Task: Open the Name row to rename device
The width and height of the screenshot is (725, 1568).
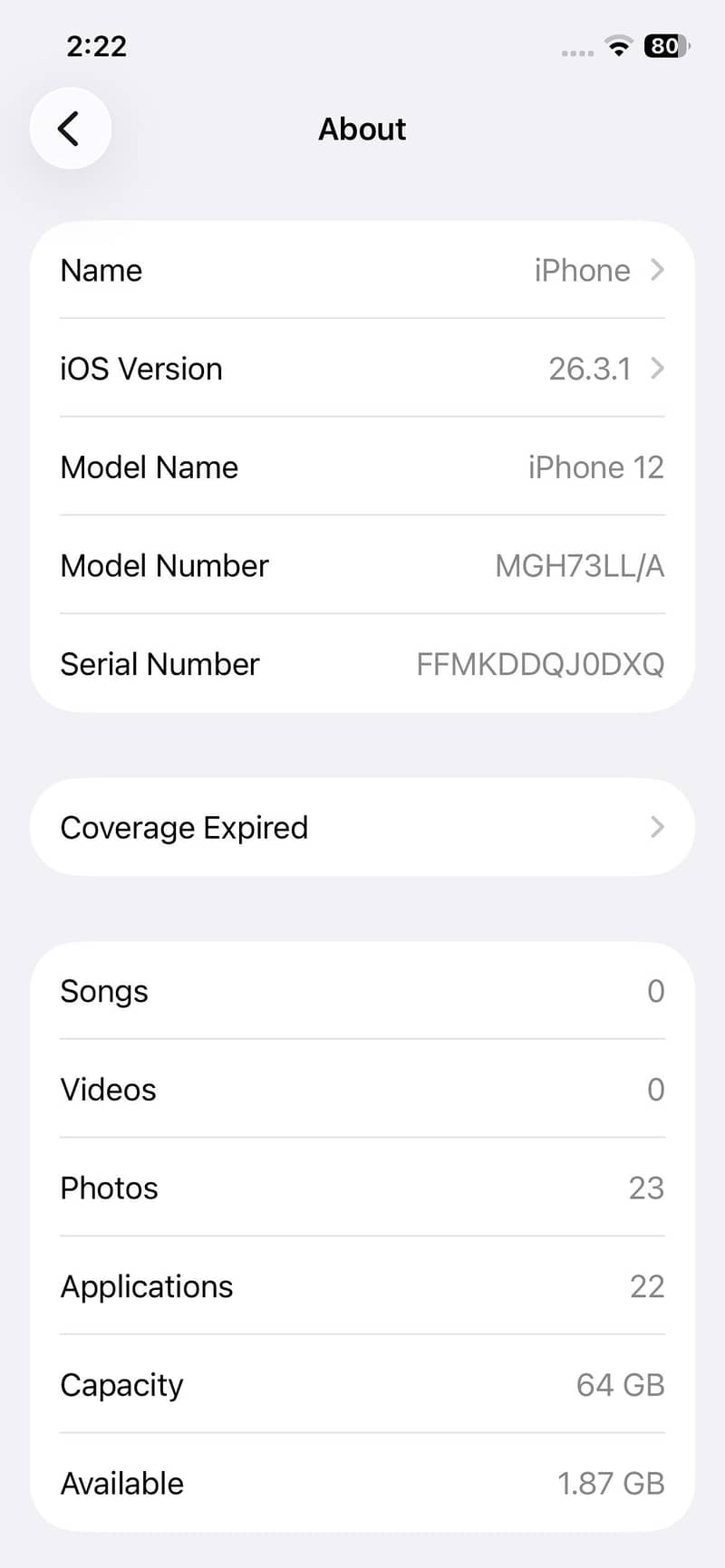Action: click(x=362, y=270)
